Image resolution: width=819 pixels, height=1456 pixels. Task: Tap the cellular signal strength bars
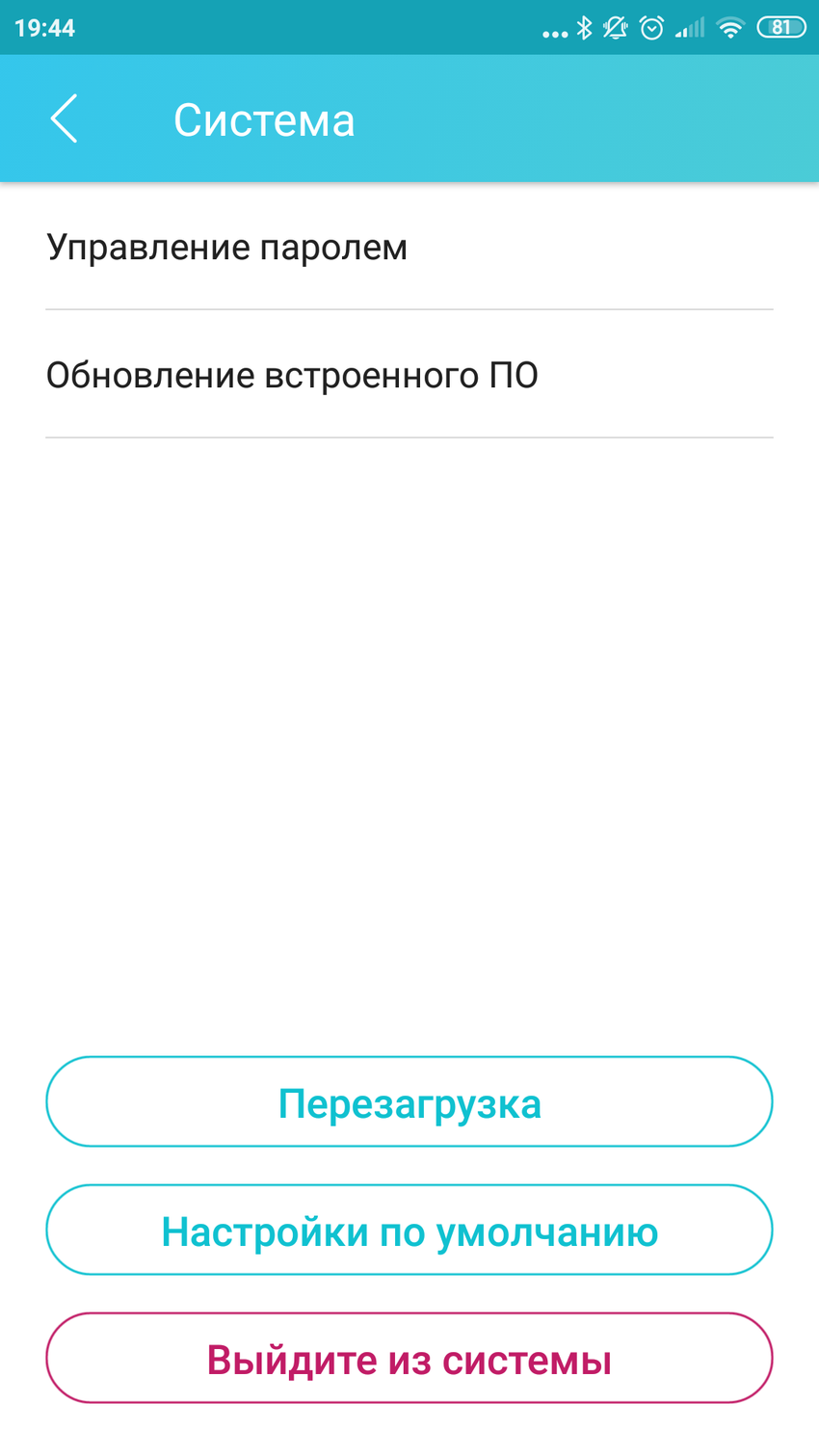point(690,28)
